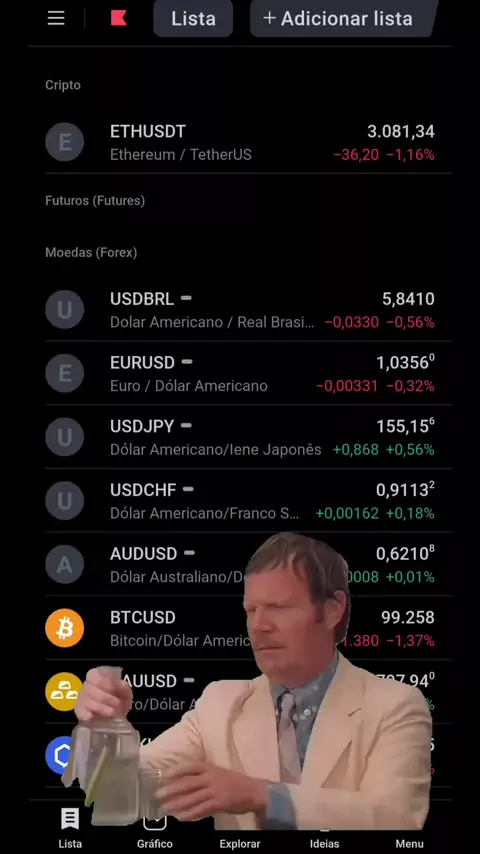Open the Menu tab

point(410,829)
